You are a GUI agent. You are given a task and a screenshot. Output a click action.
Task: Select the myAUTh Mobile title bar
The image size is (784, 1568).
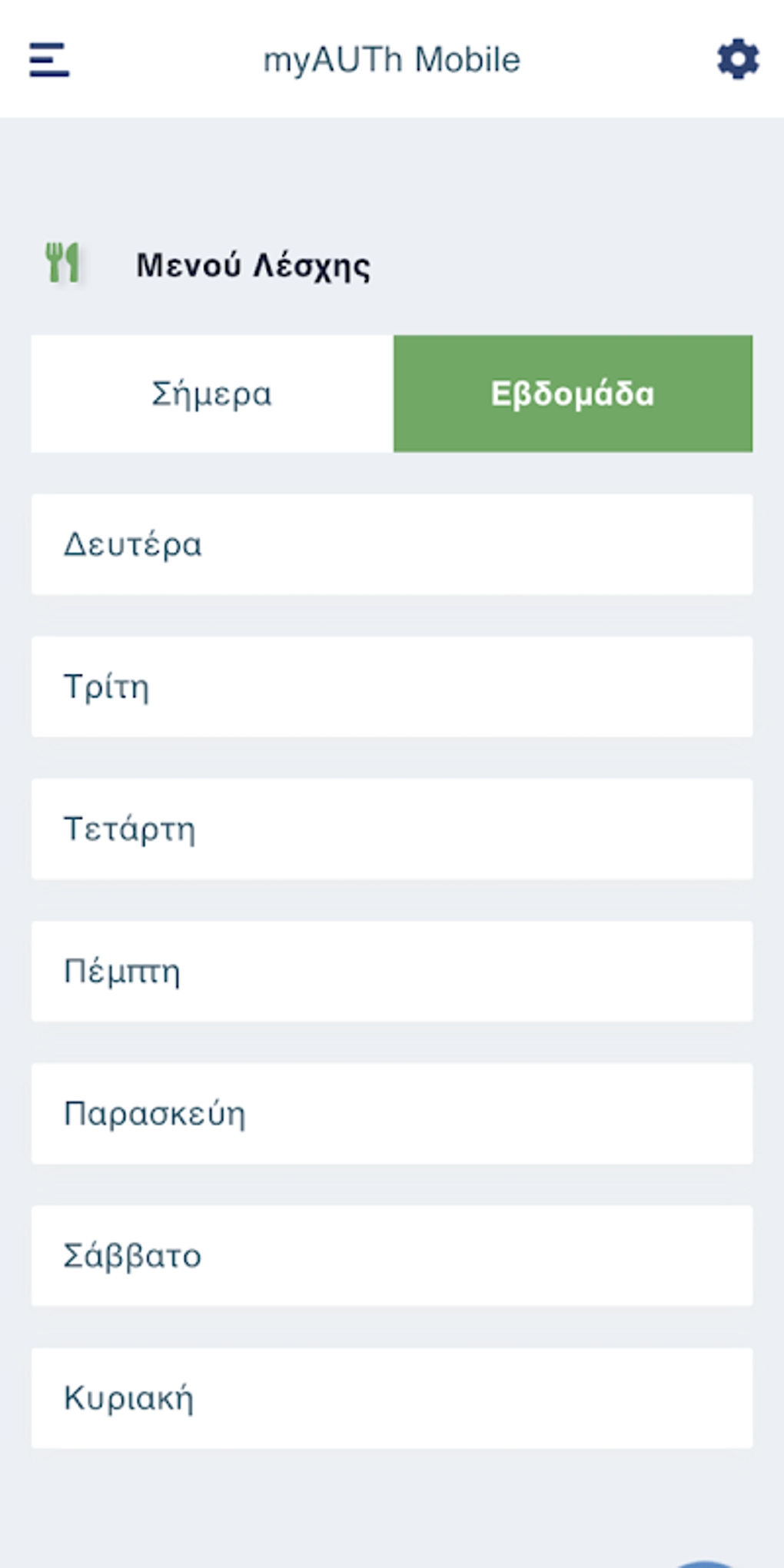pos(391,60)
